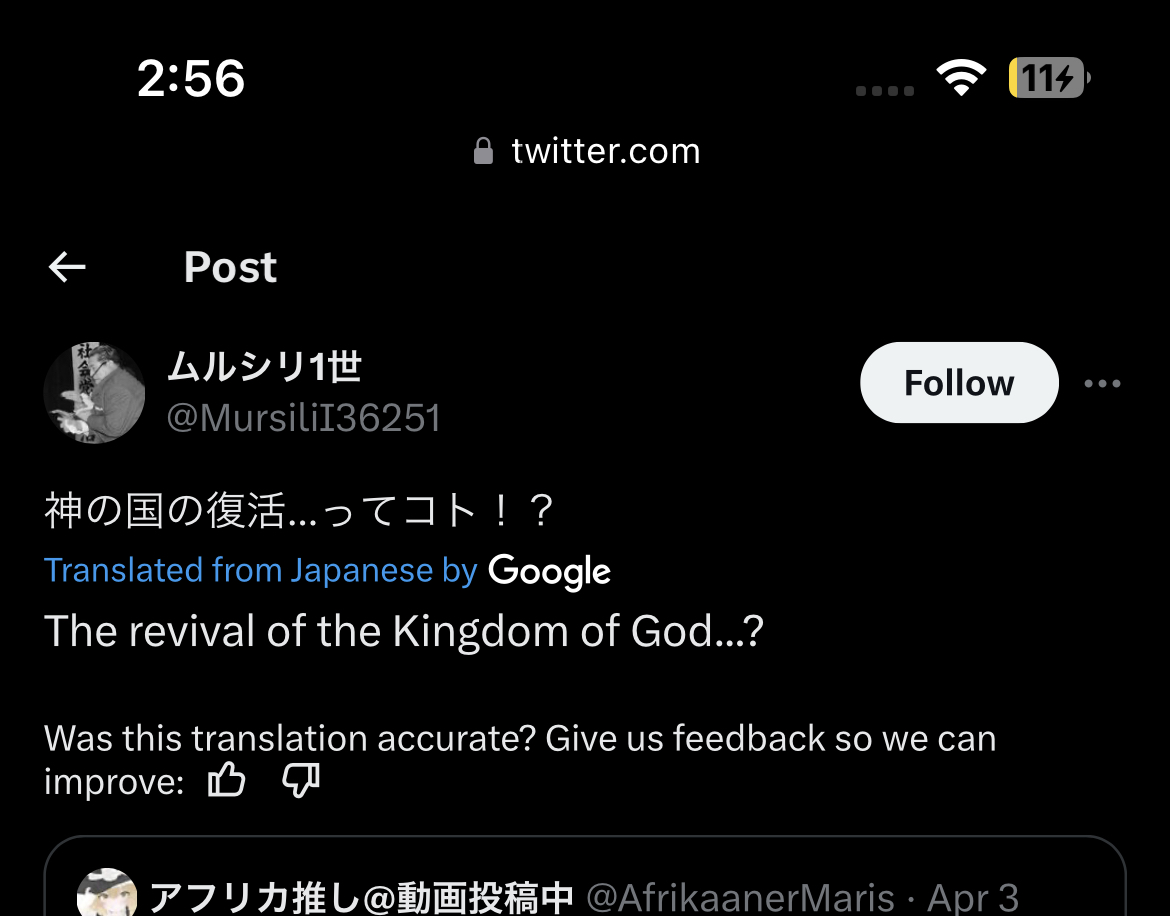Give thumbs up to the translation
Viewport: 1170px width, 916px height.
pos(226,781)
